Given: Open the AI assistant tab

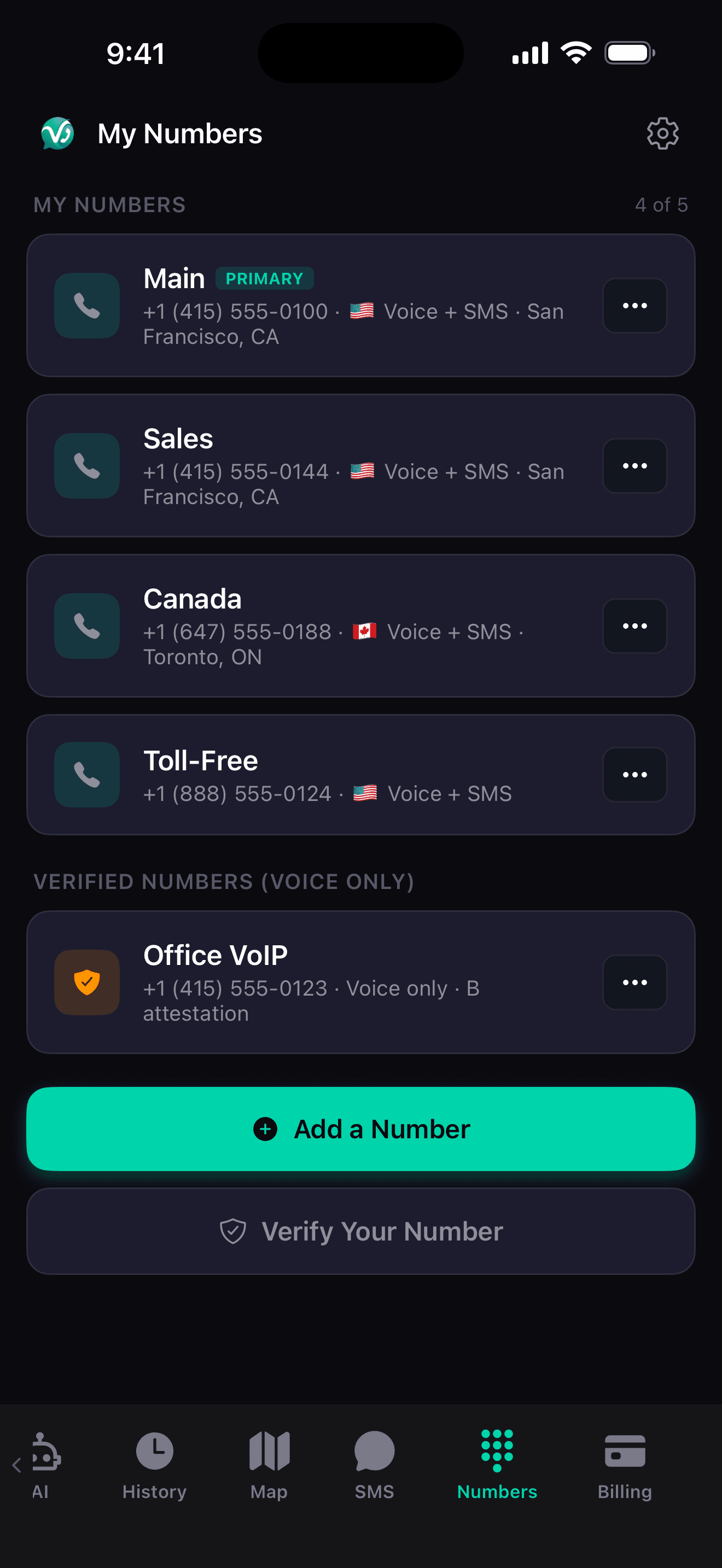Looking at the screenshot, I should pos(40,1461).
